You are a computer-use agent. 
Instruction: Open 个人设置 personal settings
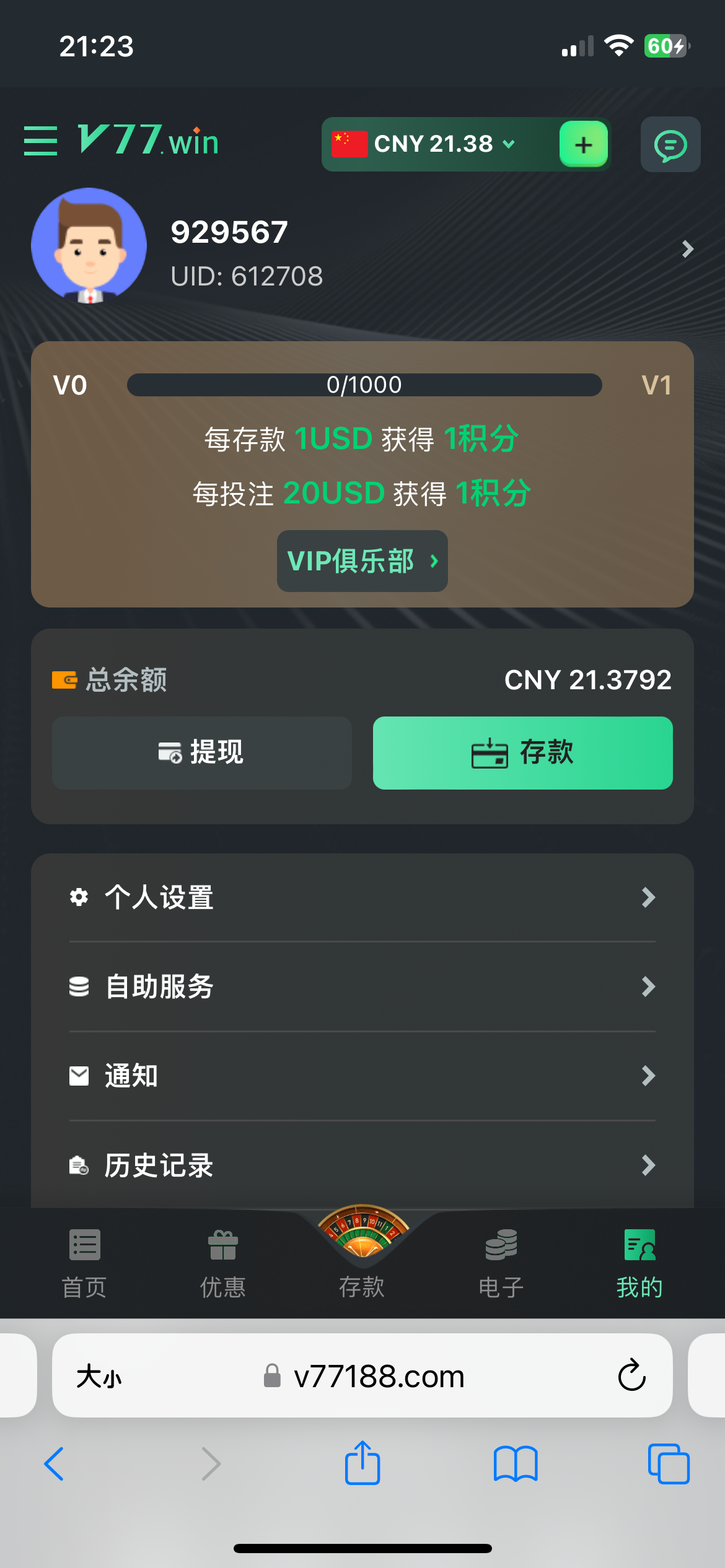tap(362, 897)
